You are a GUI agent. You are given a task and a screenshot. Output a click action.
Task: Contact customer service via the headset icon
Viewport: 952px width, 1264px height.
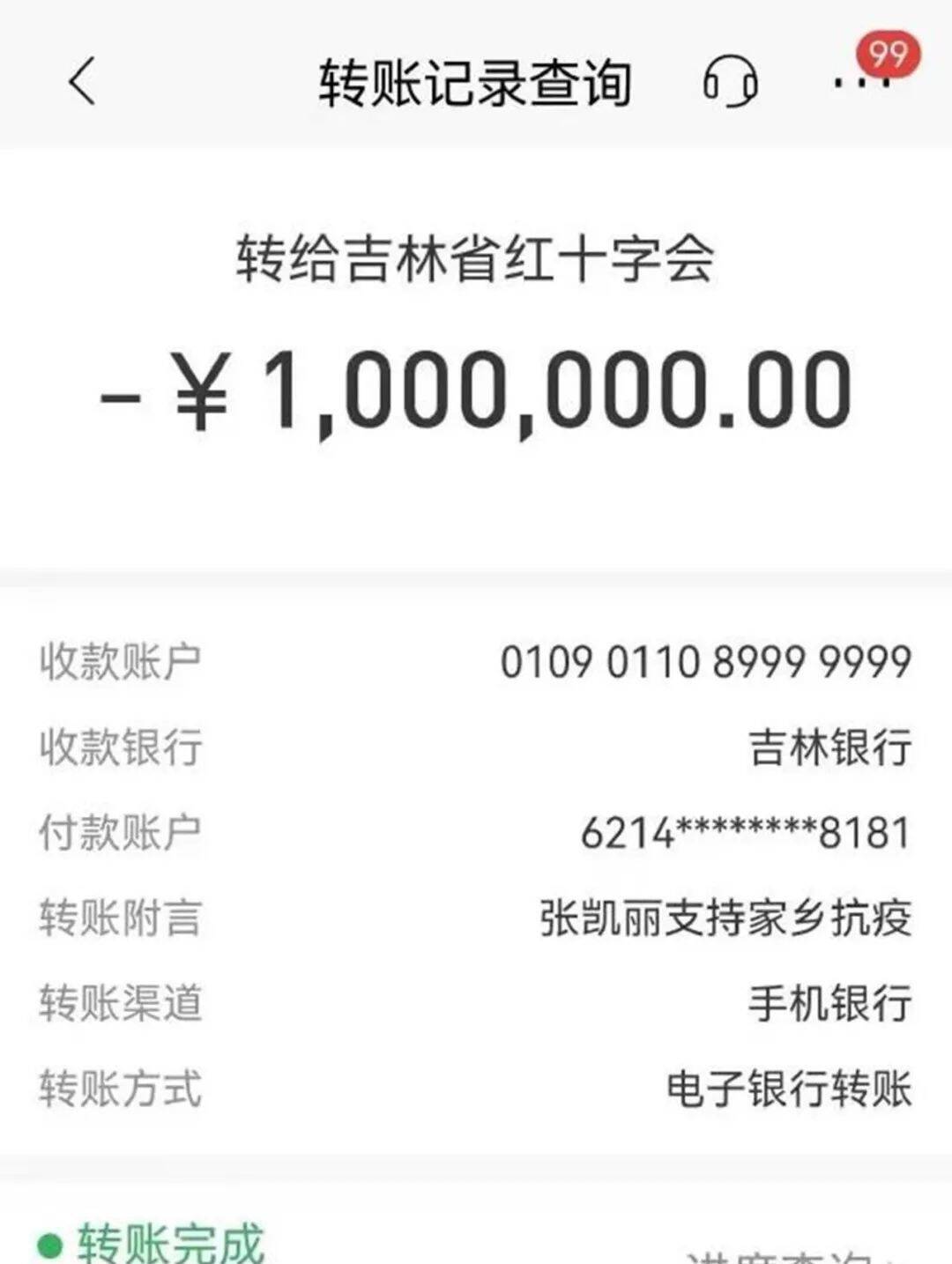click(730, 82)
